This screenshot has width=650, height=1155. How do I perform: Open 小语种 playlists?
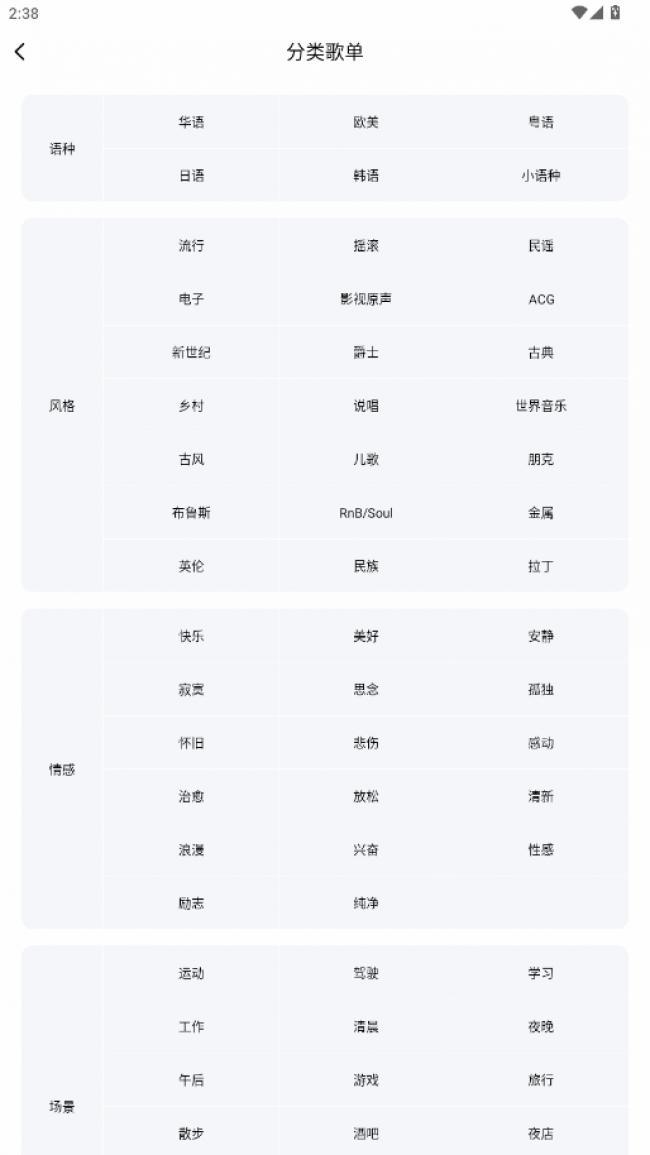[540, 175]
